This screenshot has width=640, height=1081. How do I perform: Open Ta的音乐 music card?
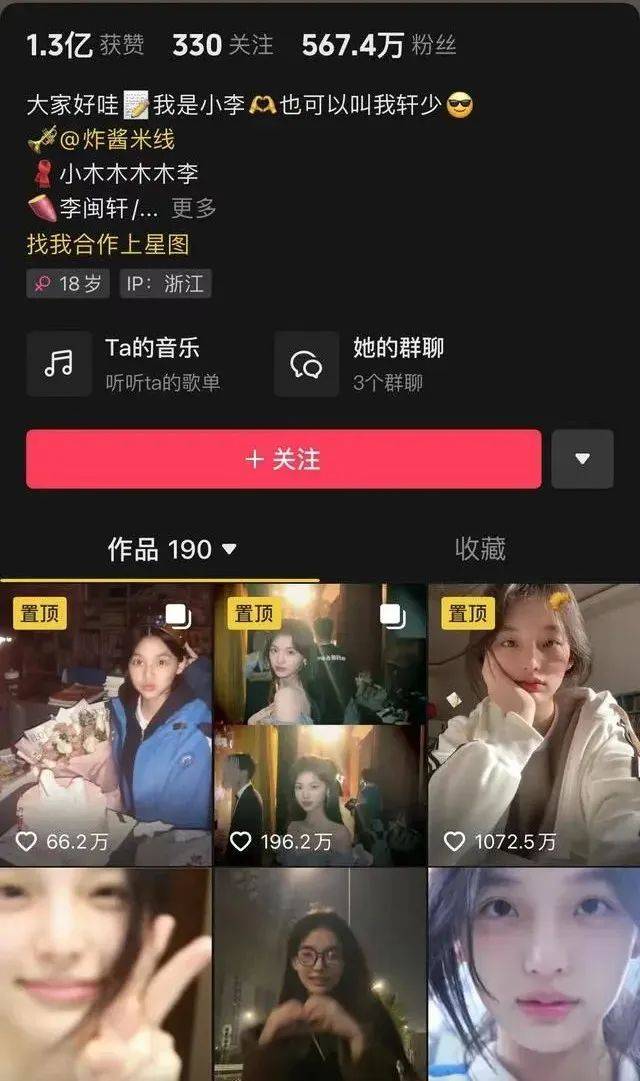click(x=140, y=364)
